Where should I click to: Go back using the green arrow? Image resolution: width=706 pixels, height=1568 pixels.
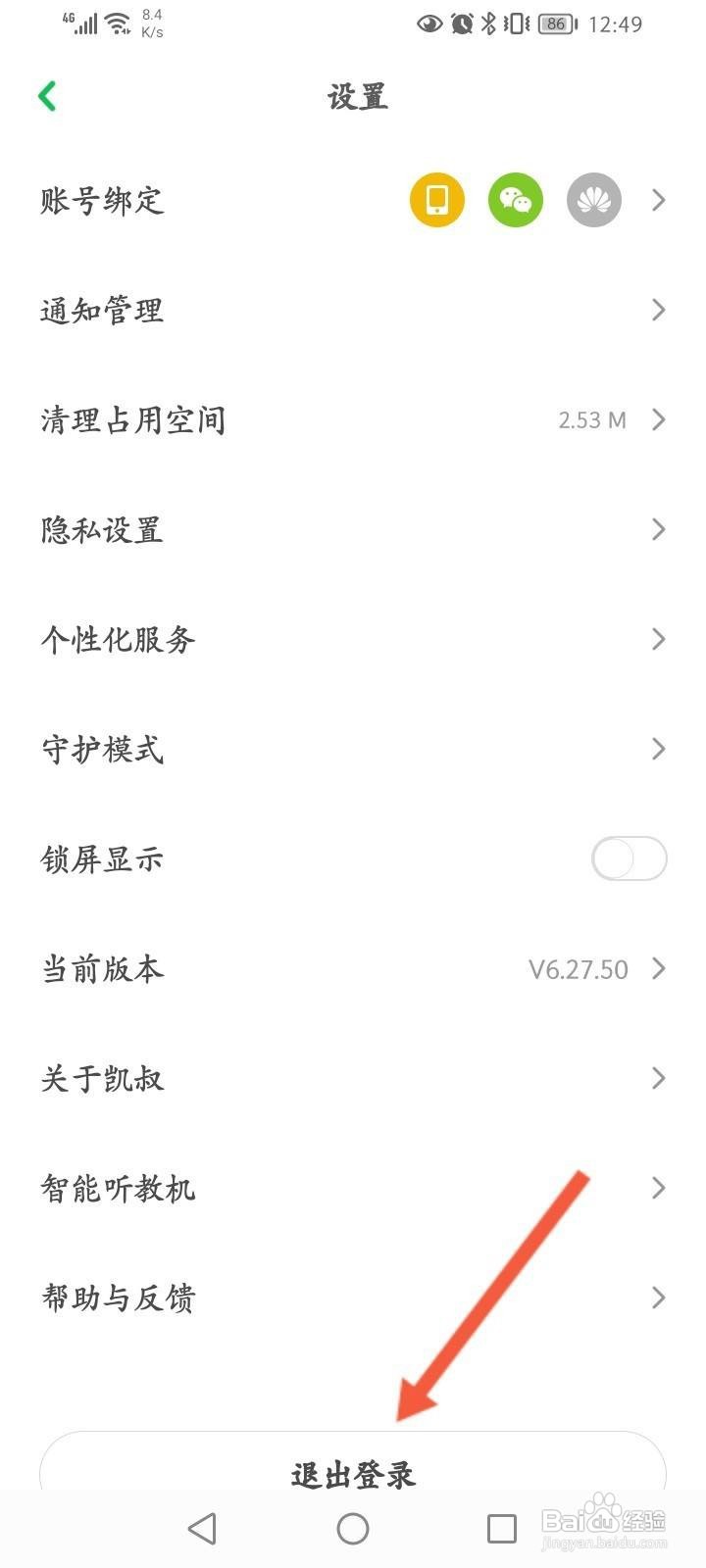coord(47,96)
